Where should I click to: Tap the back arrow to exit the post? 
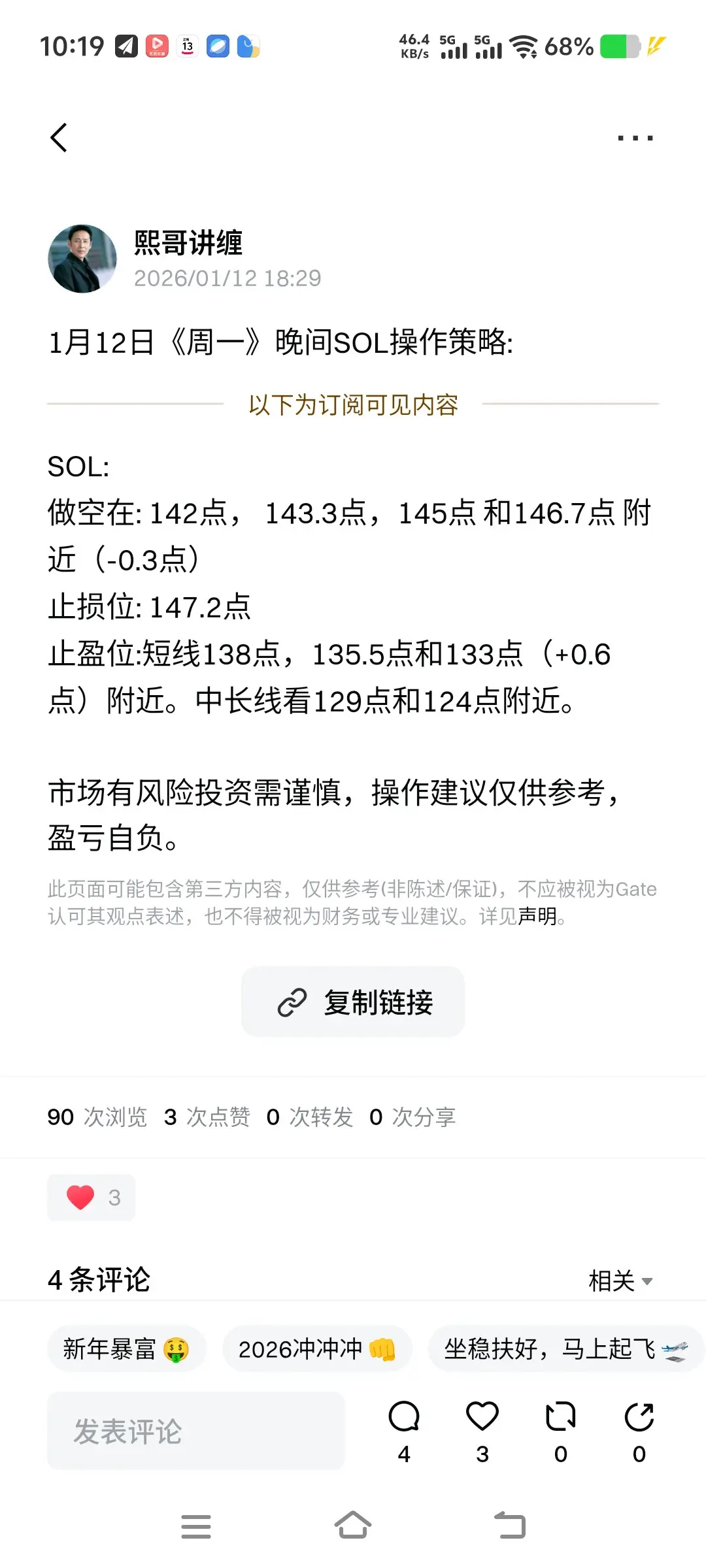59,137
